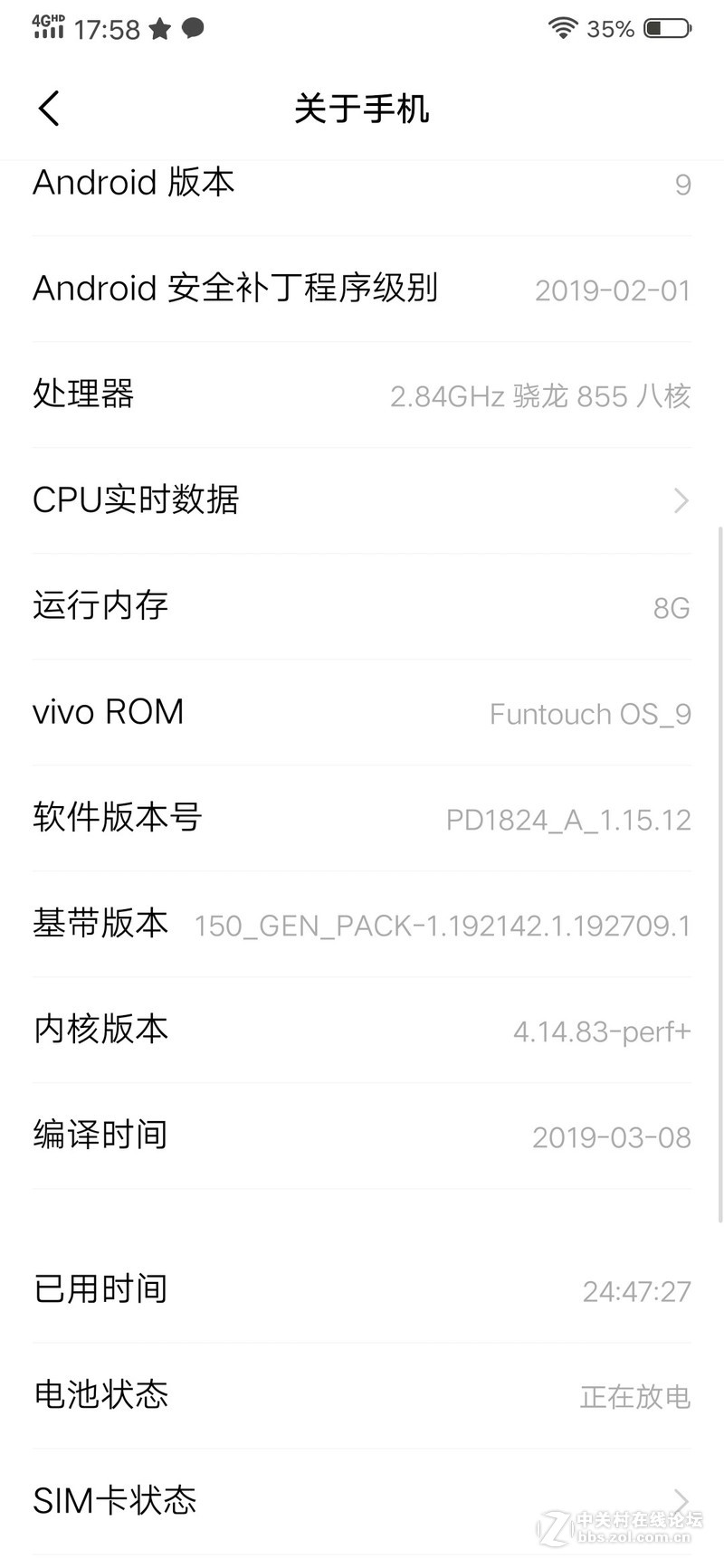724x1568 pixels.
Task: Select the 编译时间 2019-03-08 entry
Action: (x=362, y=1135)
